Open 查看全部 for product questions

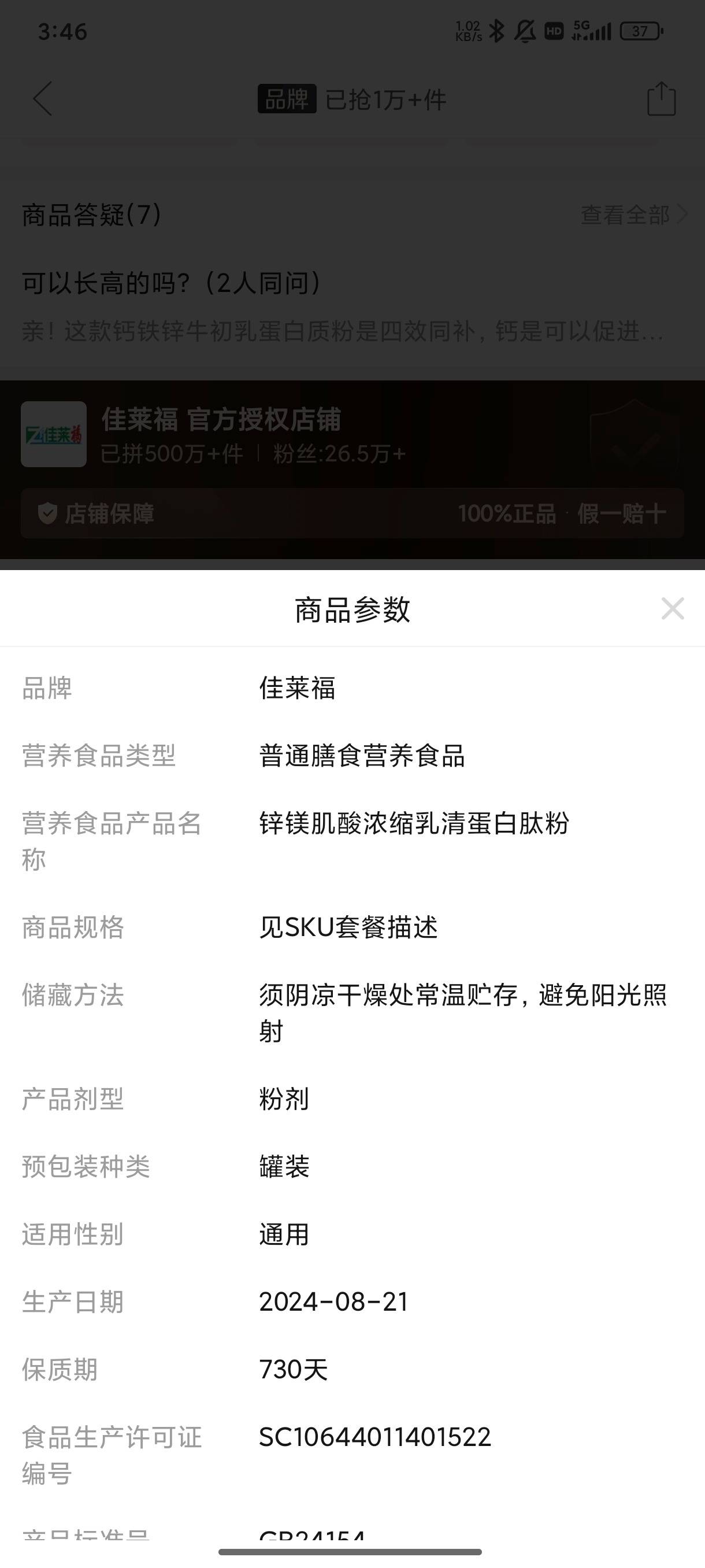[x=633, y=215]
